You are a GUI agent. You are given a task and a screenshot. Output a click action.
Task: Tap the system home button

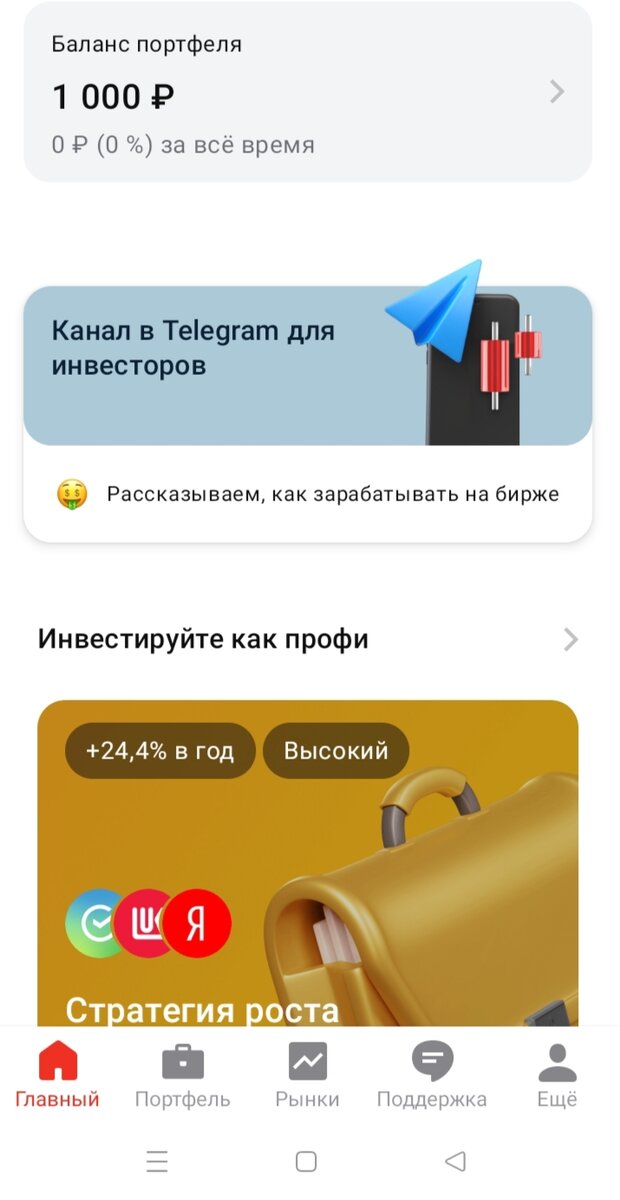(306, 1161)
